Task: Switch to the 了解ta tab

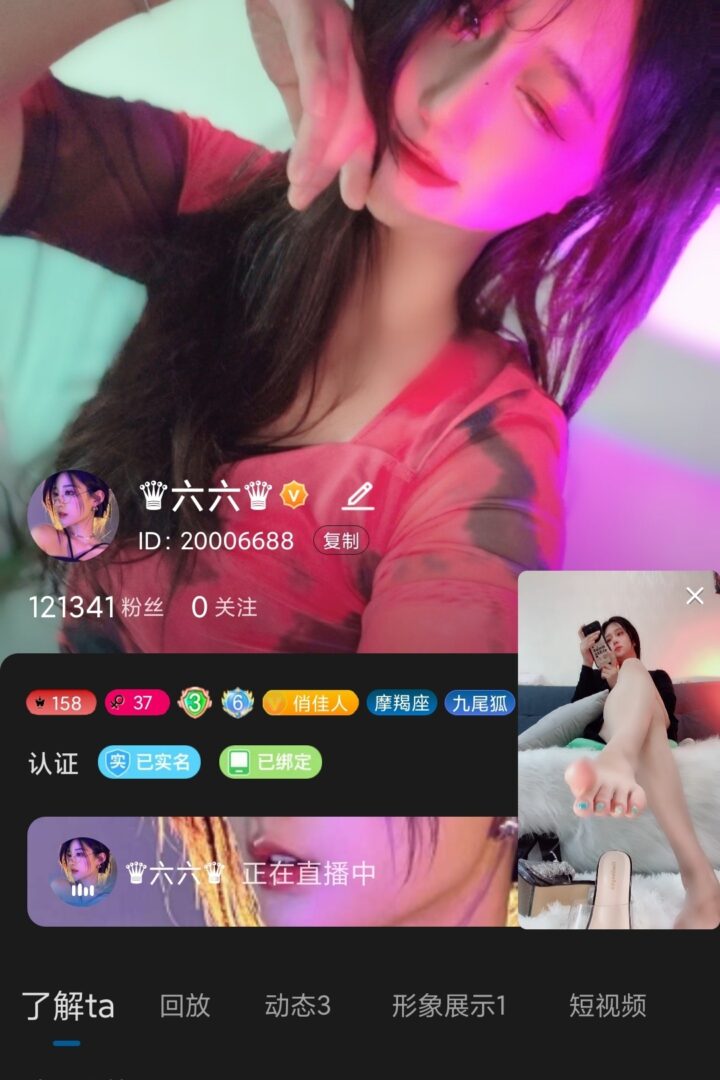Action: click(x=68, y=1006)
